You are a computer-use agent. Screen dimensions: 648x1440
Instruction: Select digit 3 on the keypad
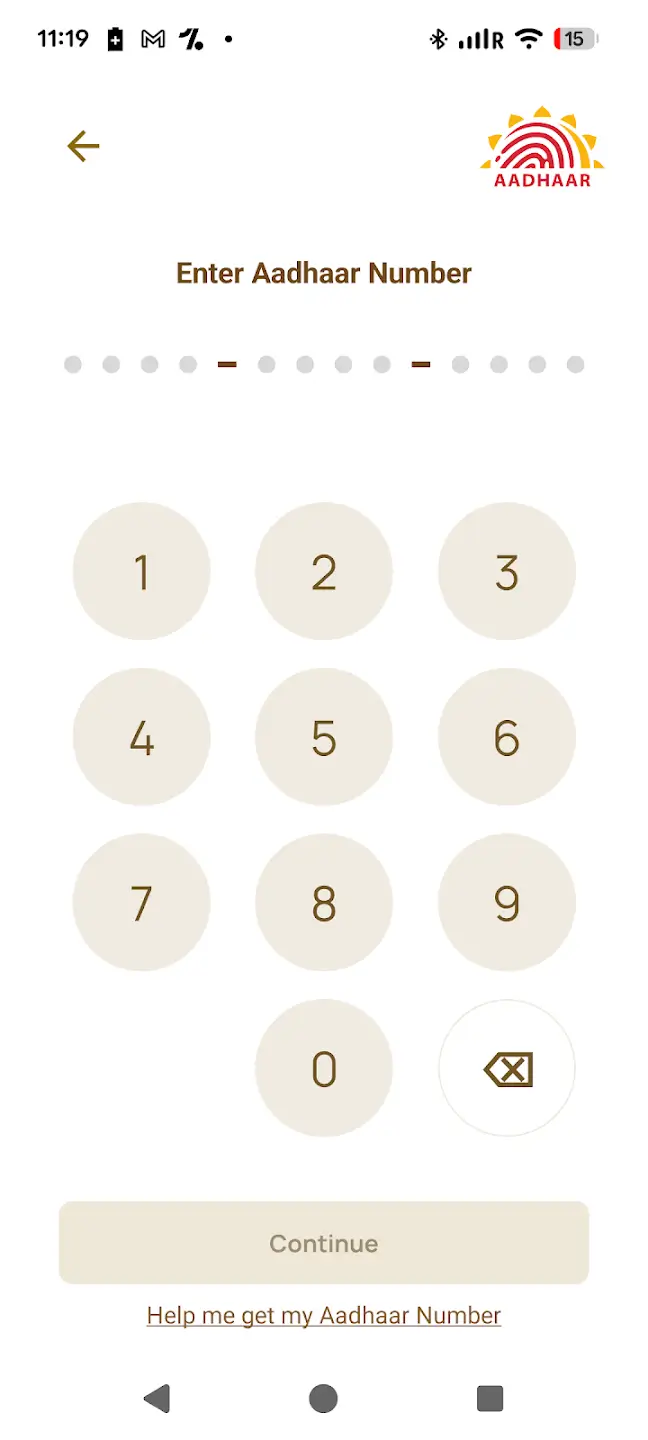507,571
